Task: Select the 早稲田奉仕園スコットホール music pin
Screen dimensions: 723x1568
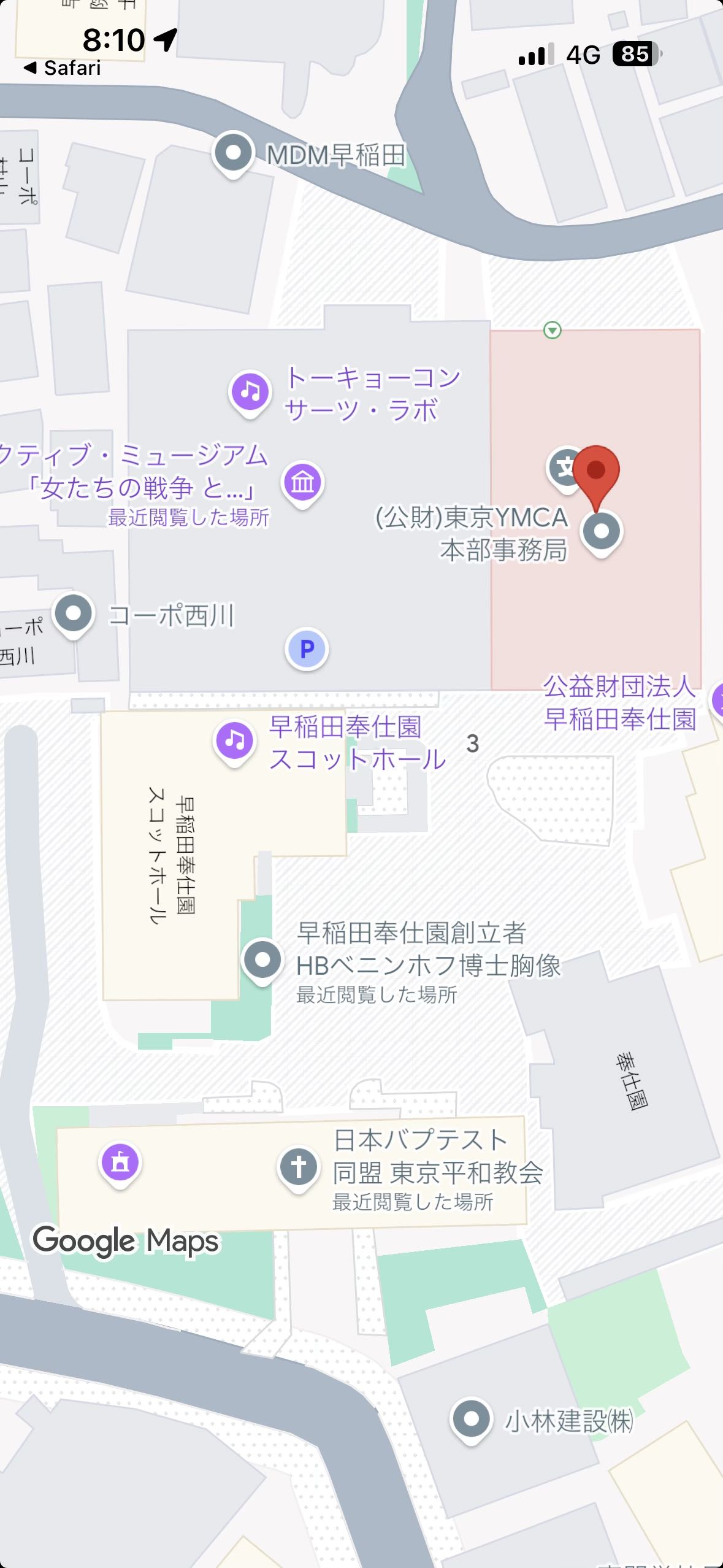Action: (x=234, y=741)
